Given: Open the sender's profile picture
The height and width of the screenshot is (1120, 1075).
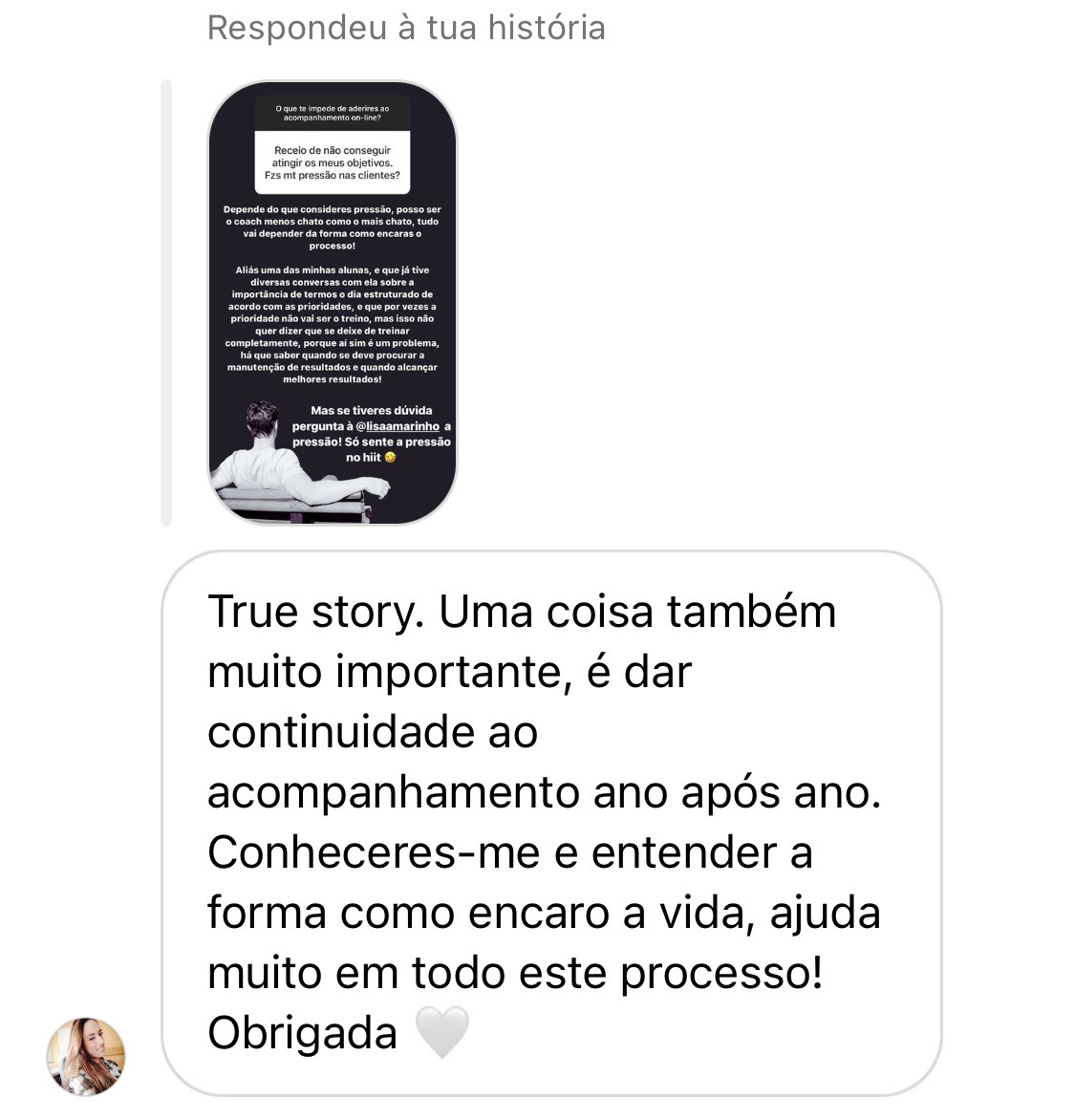Looking at the screenshot, I should point(86,1056).
